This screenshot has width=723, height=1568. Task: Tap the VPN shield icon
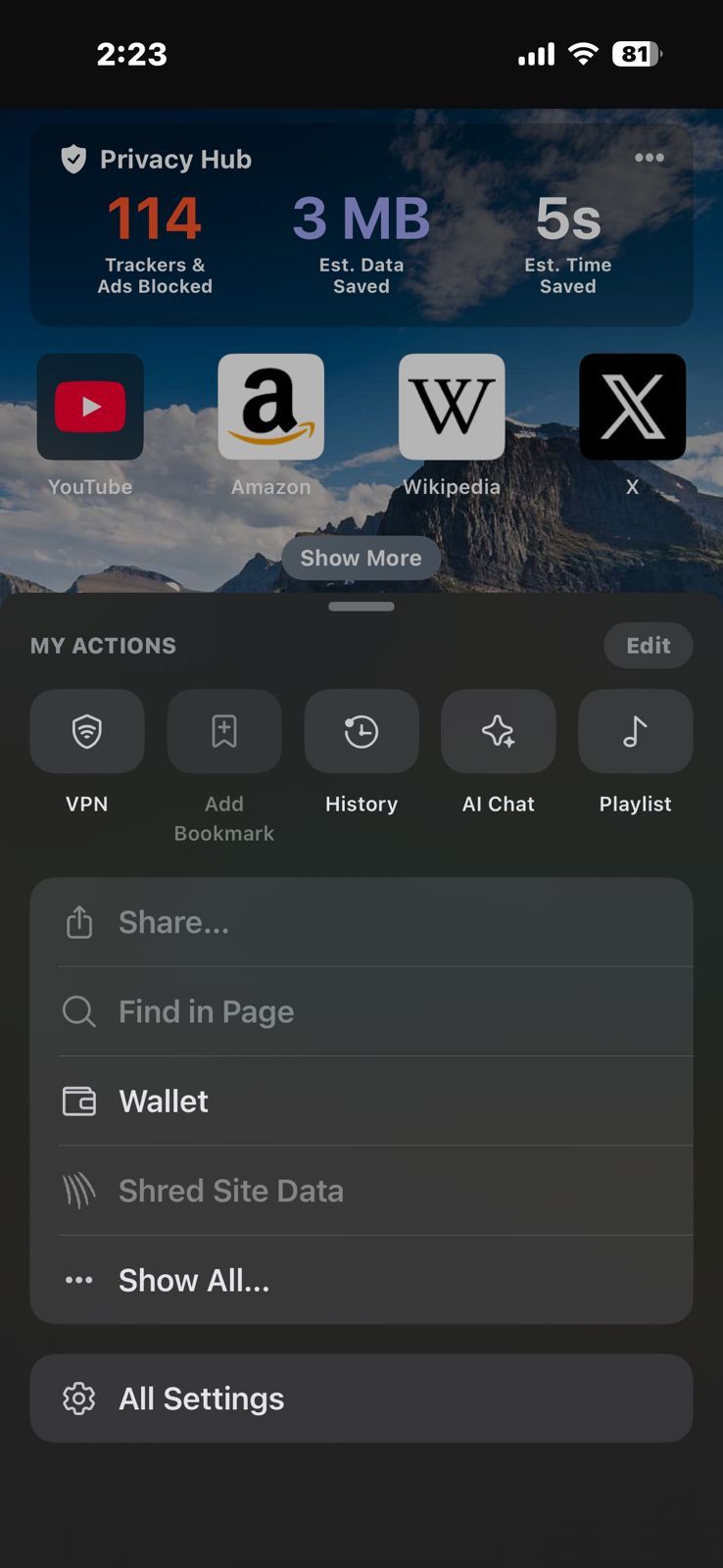[x=87, y=731]
